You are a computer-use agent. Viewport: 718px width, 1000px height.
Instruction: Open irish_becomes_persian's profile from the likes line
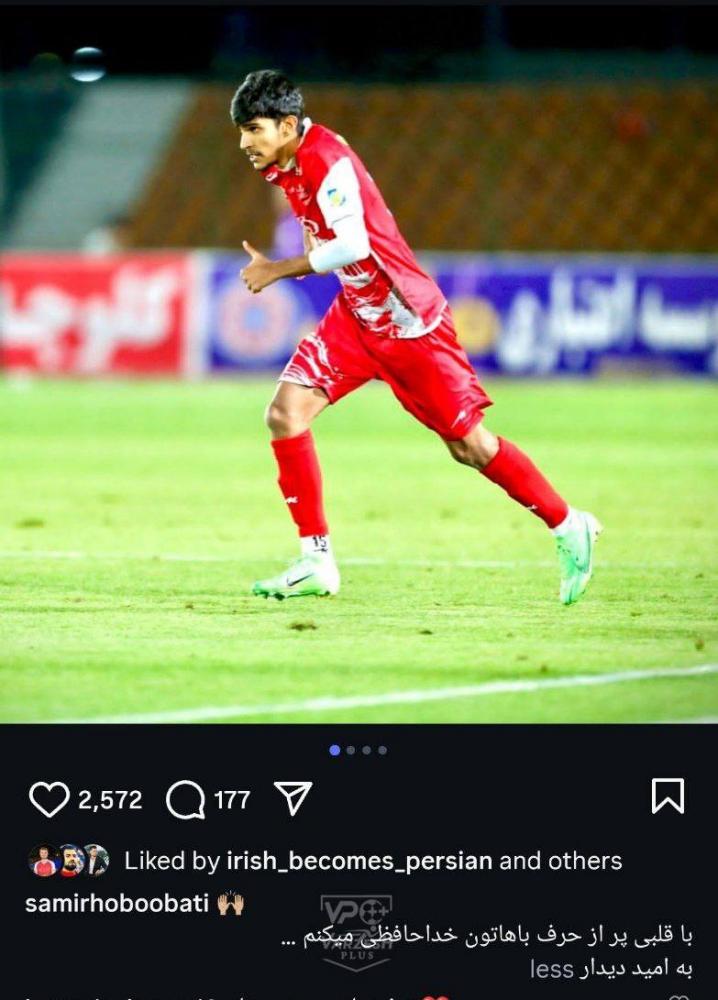359,861
